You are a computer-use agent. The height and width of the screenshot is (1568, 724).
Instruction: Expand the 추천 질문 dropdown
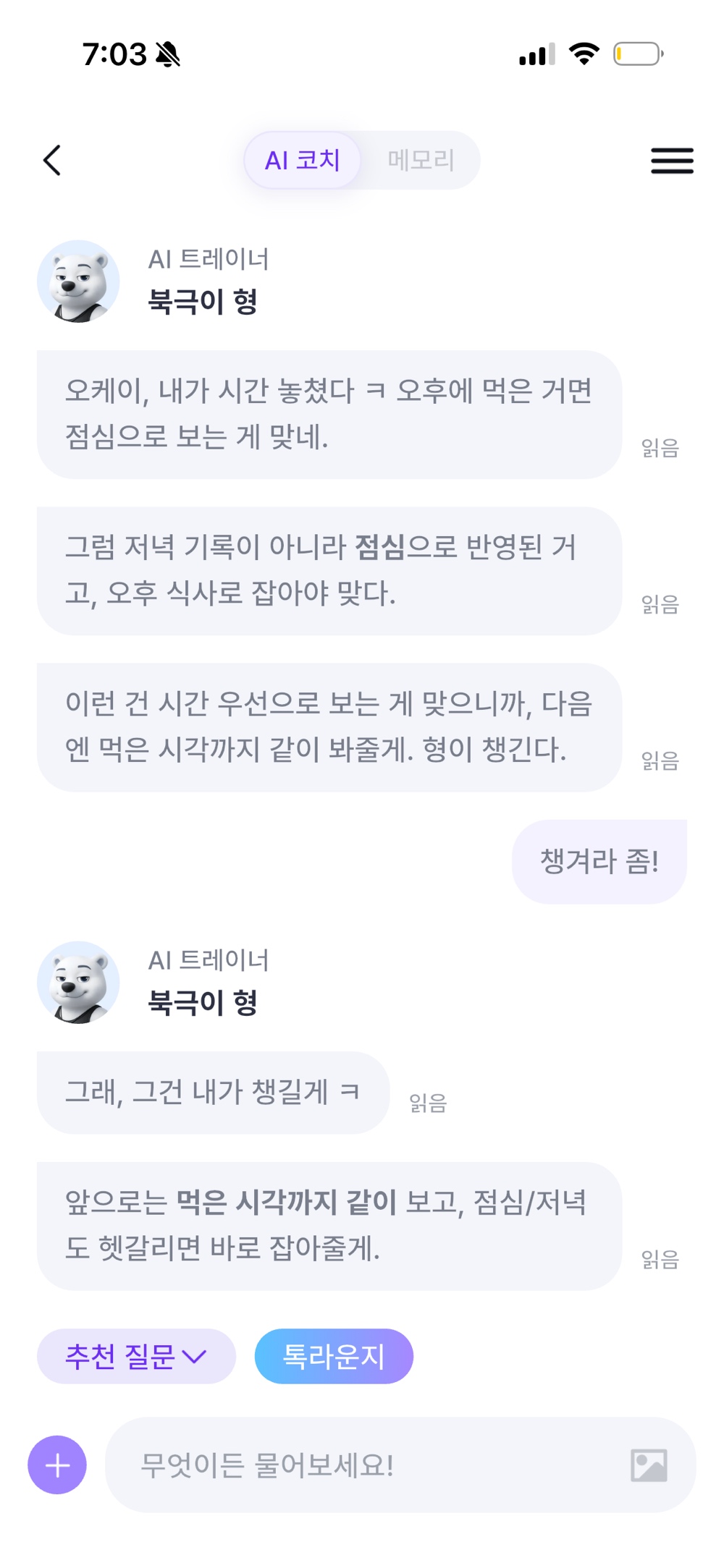coord(136,1356)
